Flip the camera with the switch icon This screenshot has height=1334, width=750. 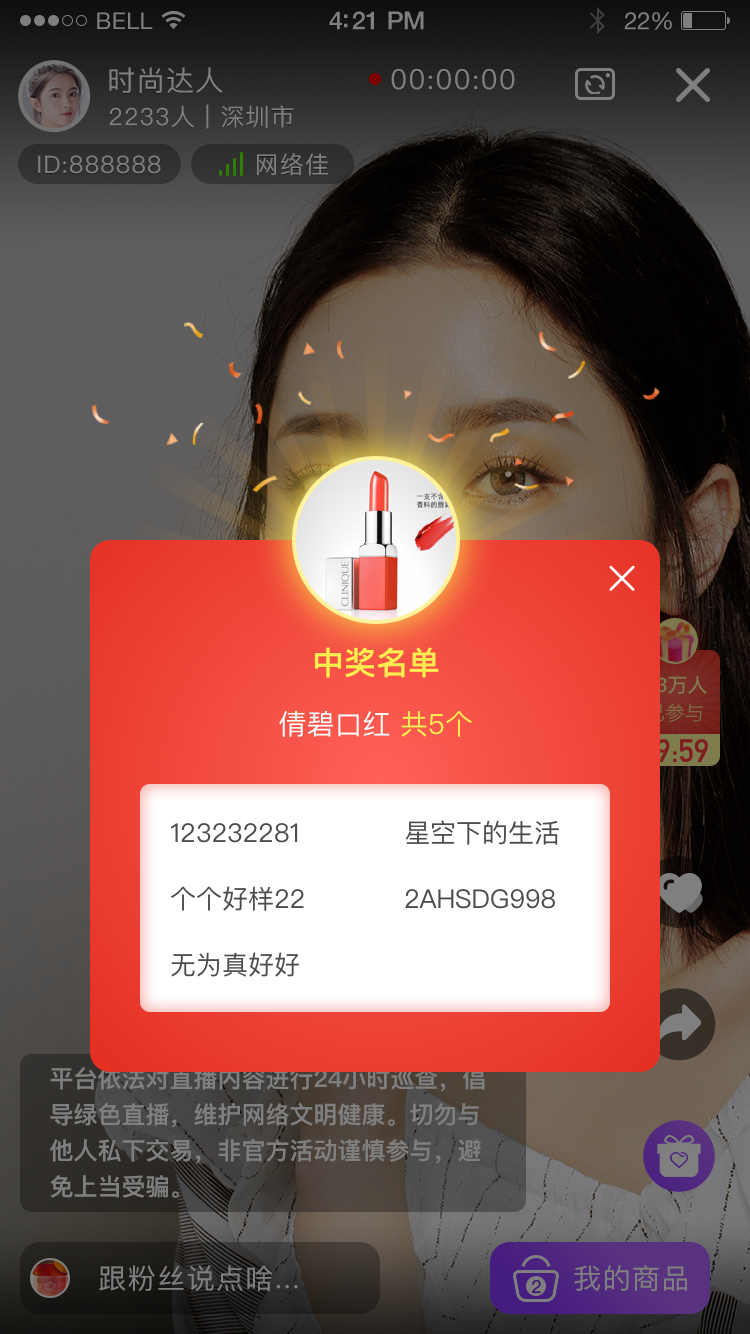pyautogui.click(x=595, y=85)
